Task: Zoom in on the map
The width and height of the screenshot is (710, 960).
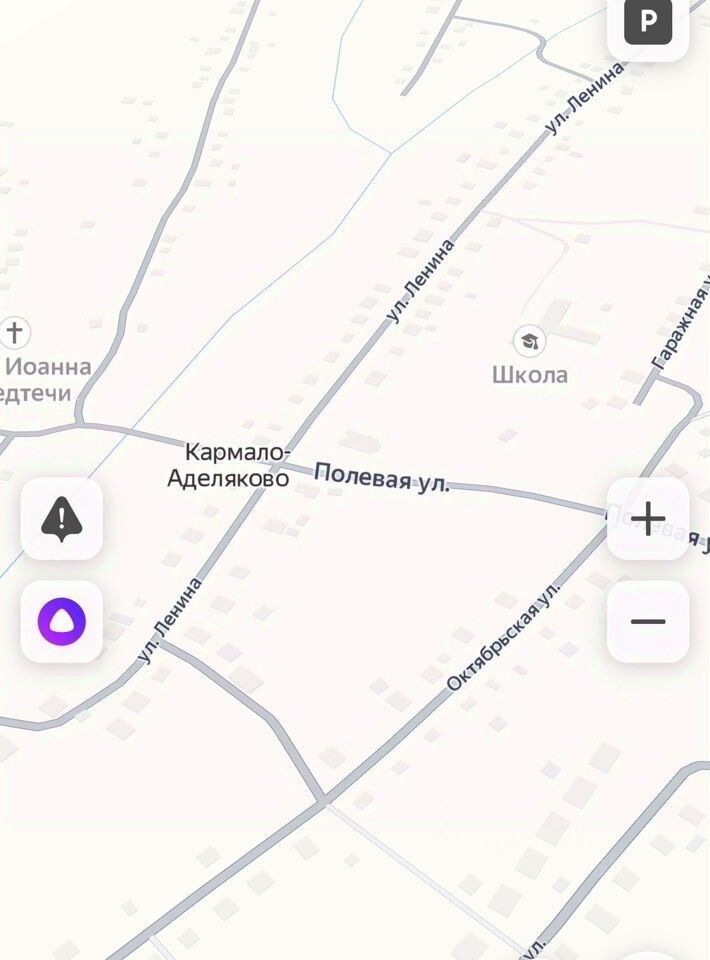Action: coord(648,519)
